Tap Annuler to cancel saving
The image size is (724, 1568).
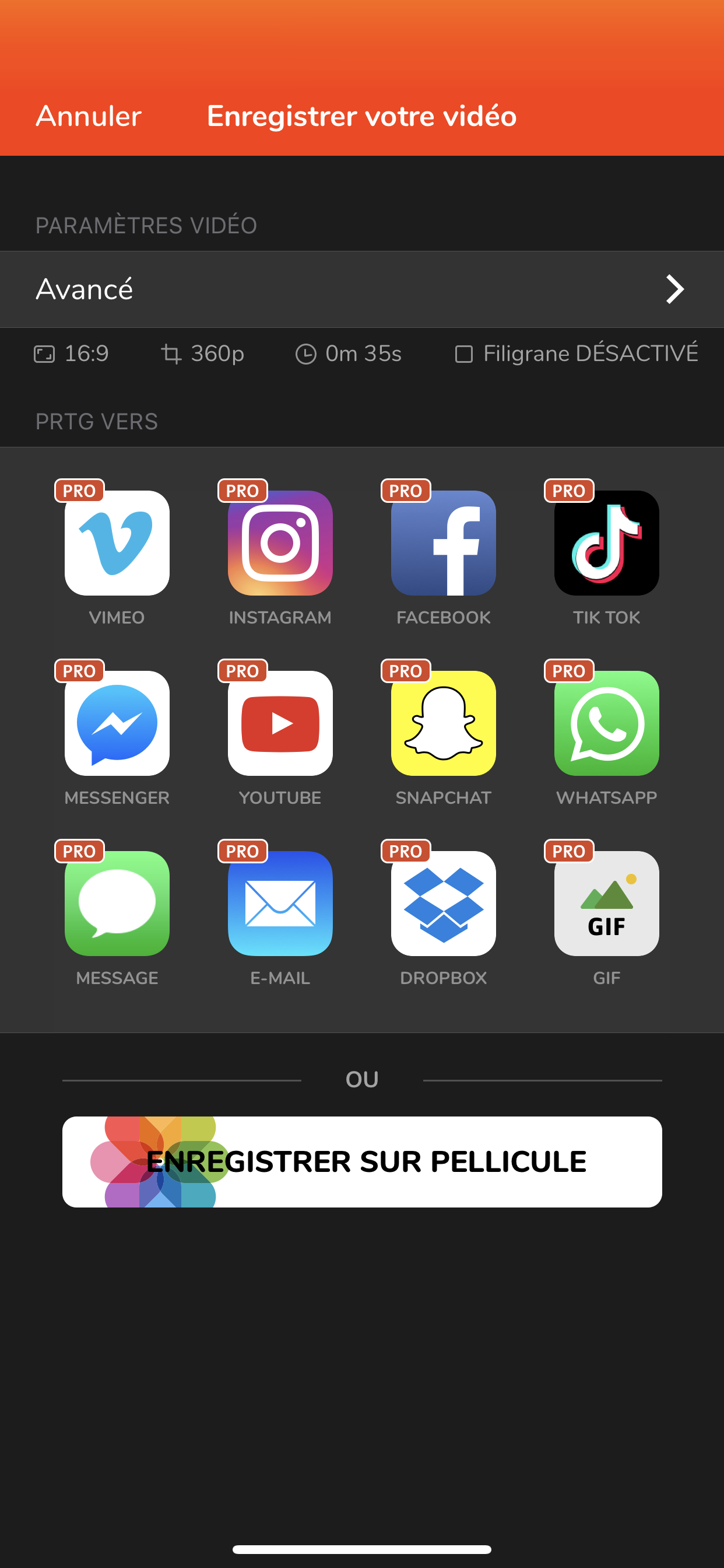[x=89, y=116]
